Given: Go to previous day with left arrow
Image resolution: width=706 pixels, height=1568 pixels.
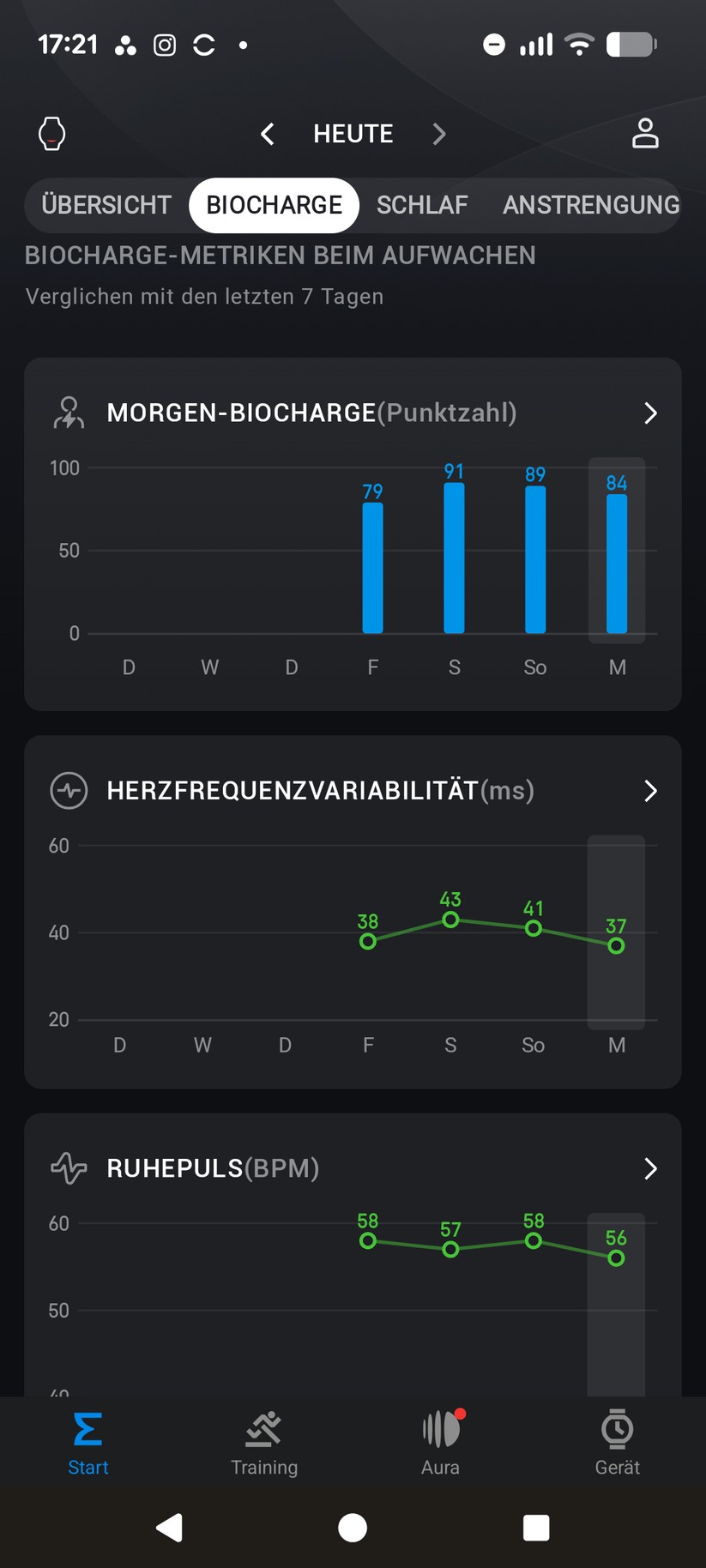Looking at the screenshot, I should pyautogui.click(x=267, y=134).
